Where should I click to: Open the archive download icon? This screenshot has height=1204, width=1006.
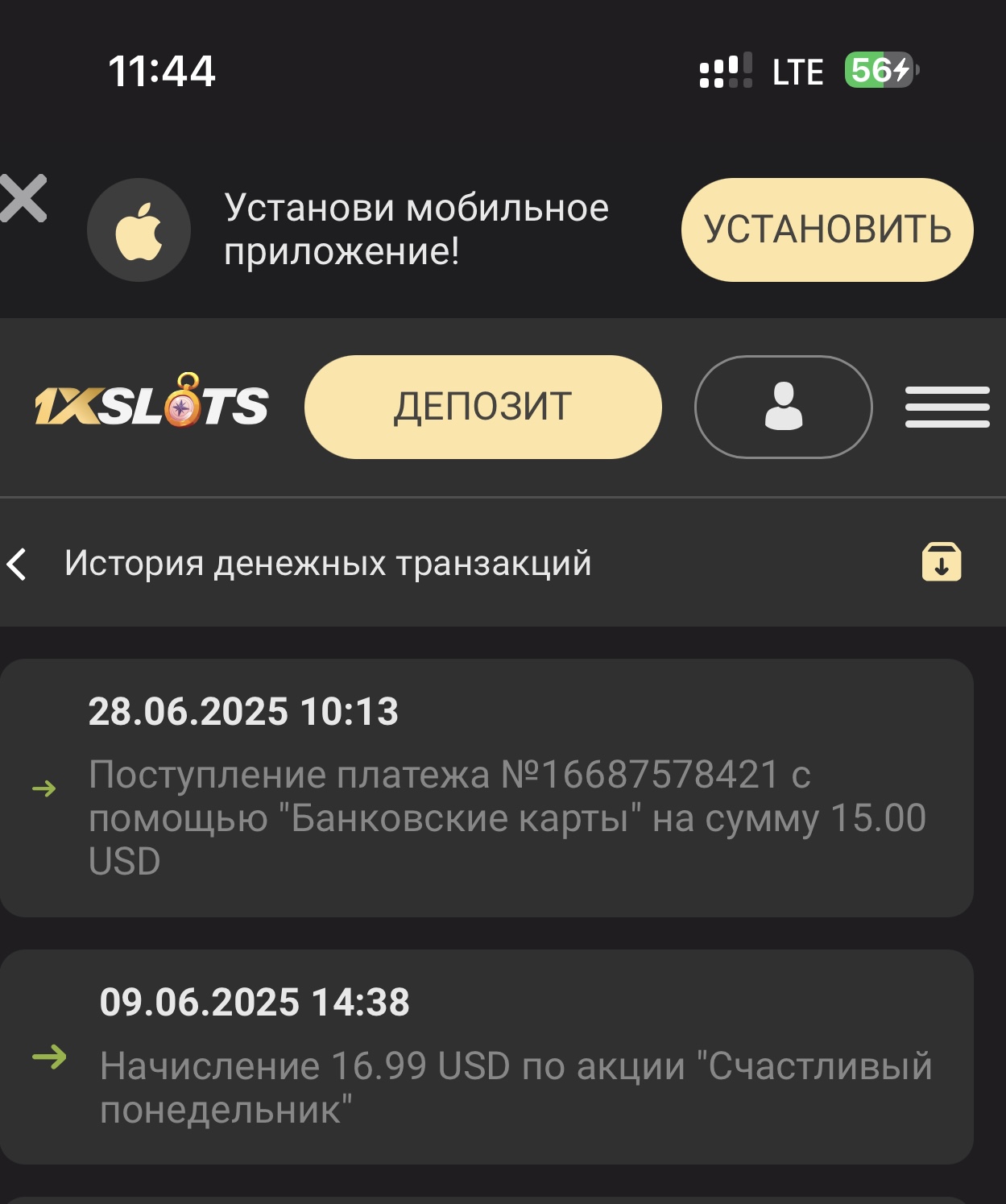pyautogui.click(x=941, y=562)
